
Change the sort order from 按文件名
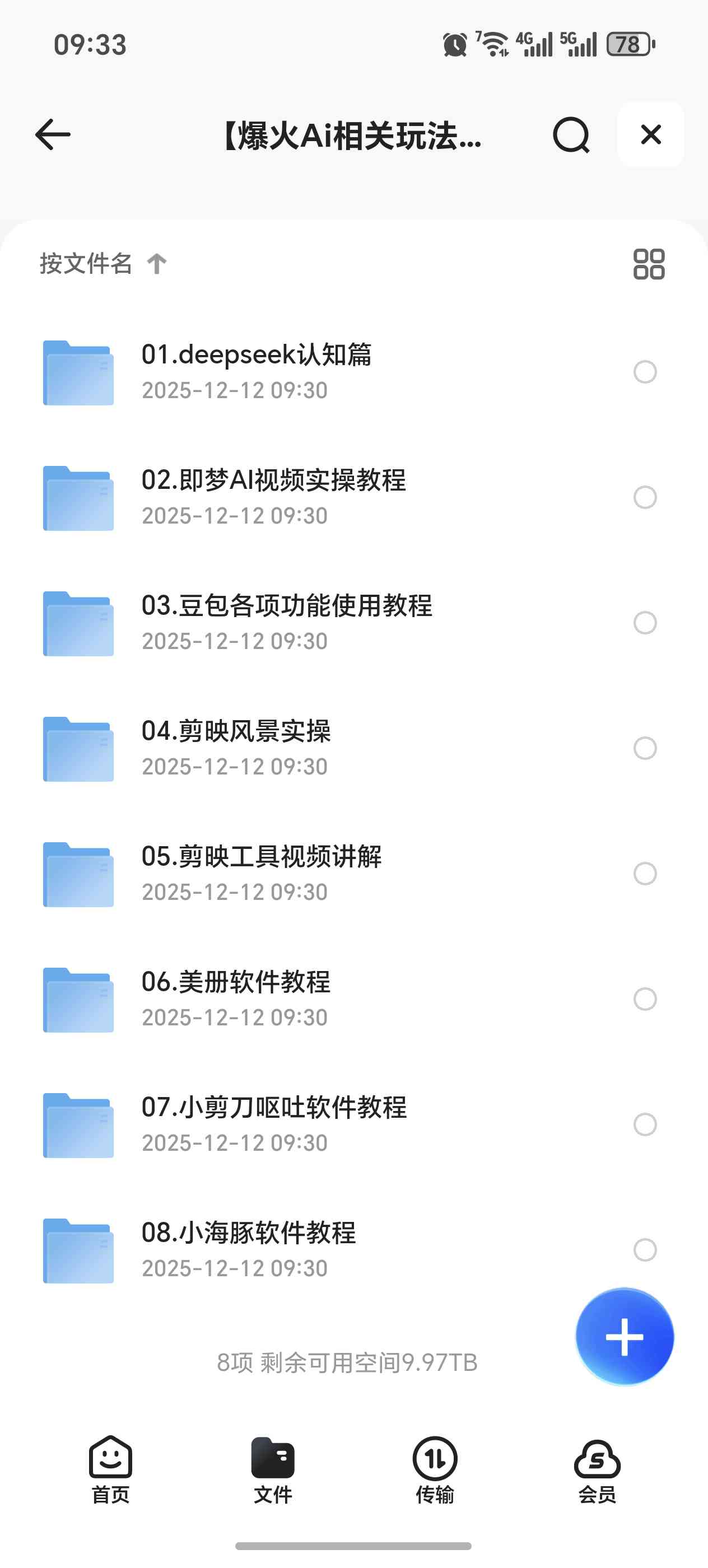click(103, 264)
